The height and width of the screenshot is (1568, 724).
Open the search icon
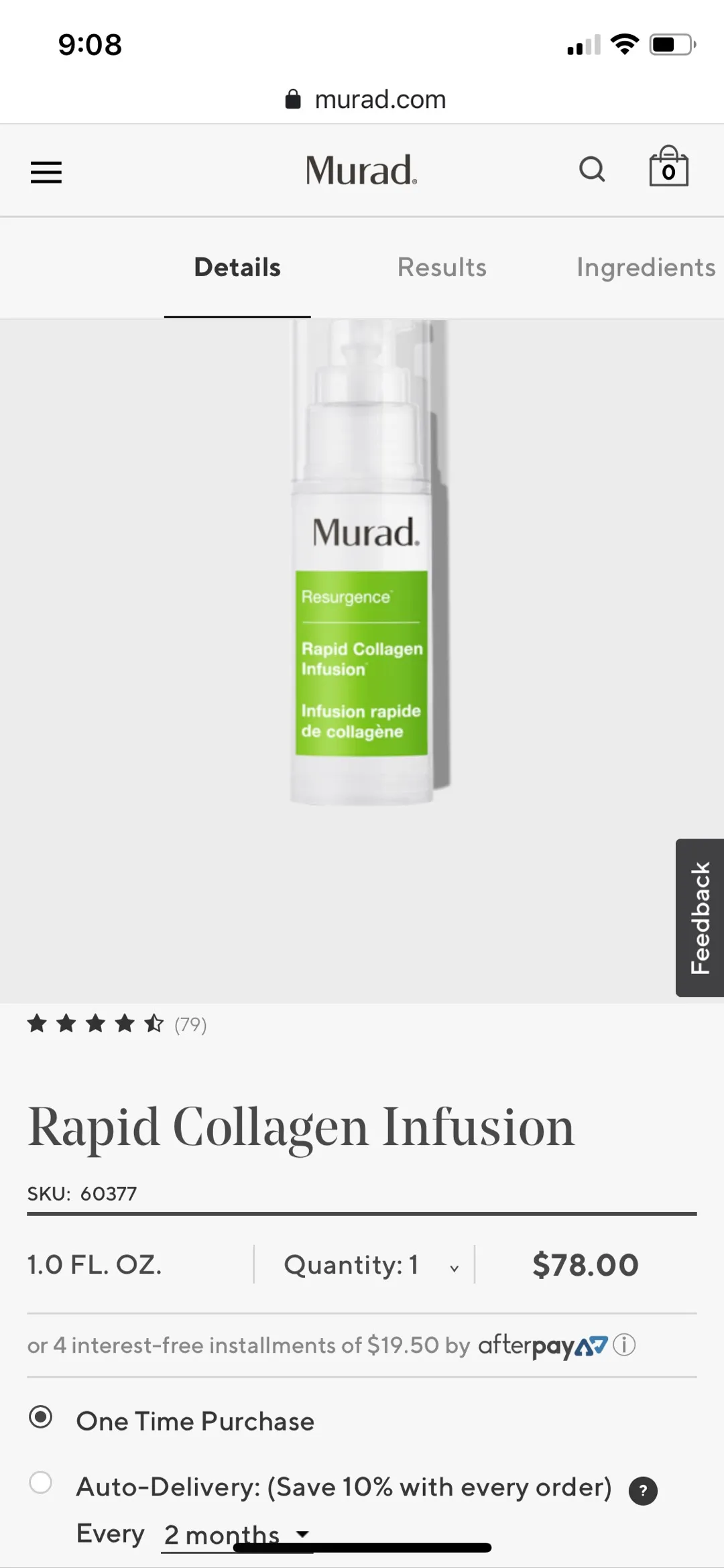(592, 170)
